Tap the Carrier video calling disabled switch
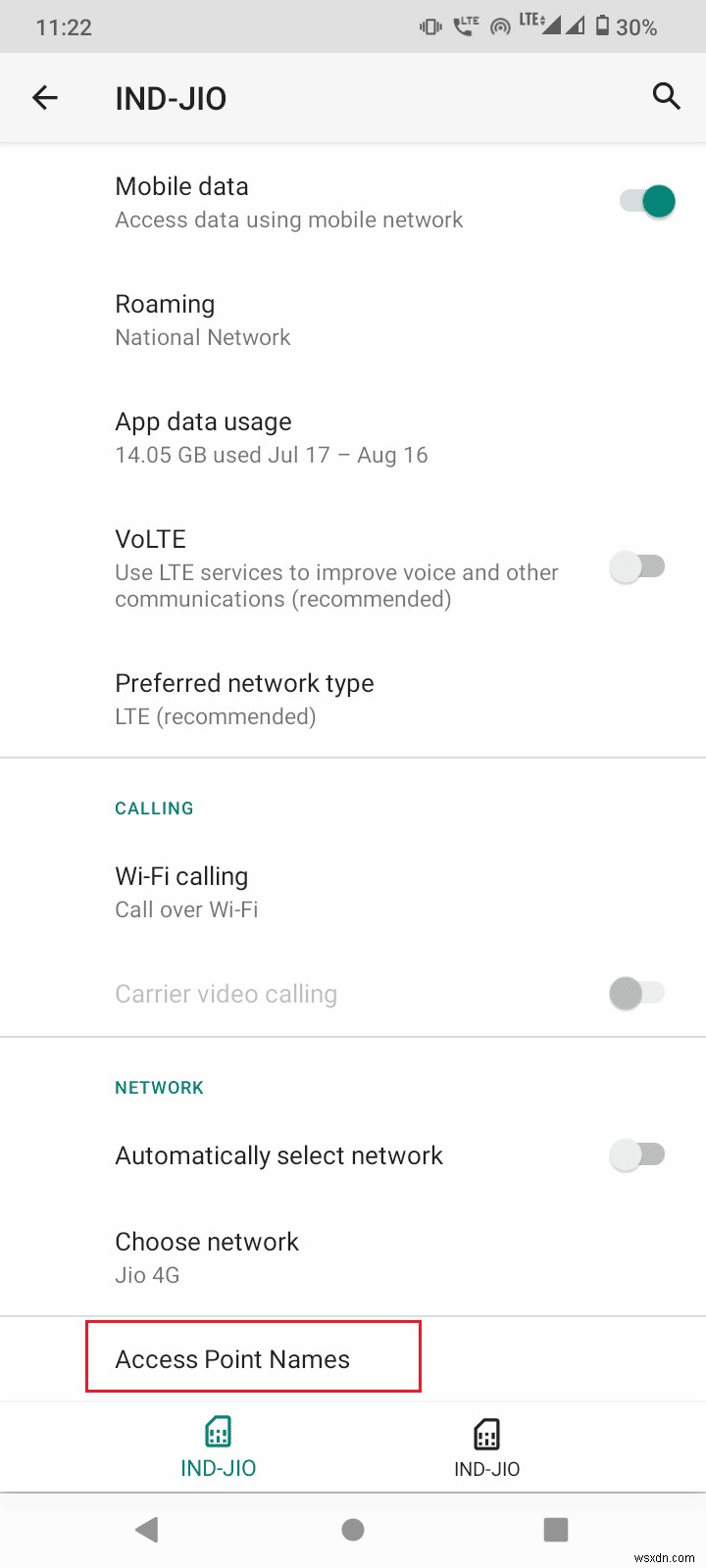 click(638, 993)
